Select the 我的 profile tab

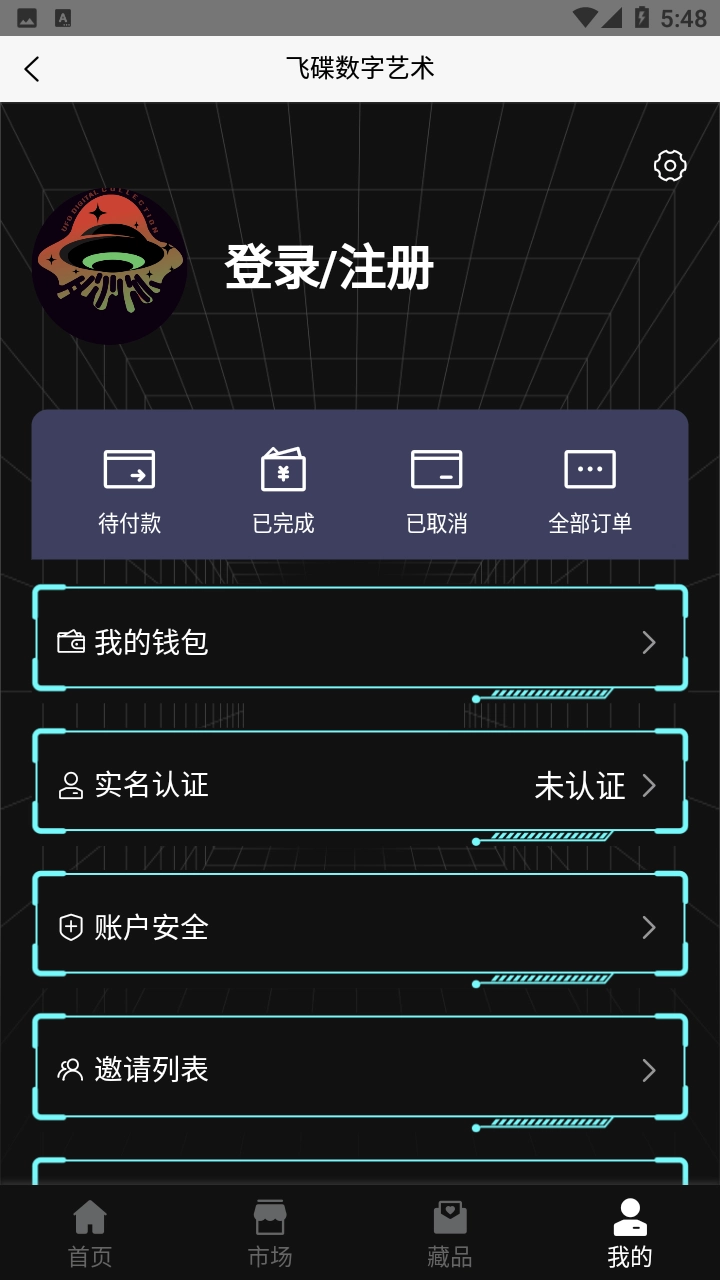coord(630,1230)
